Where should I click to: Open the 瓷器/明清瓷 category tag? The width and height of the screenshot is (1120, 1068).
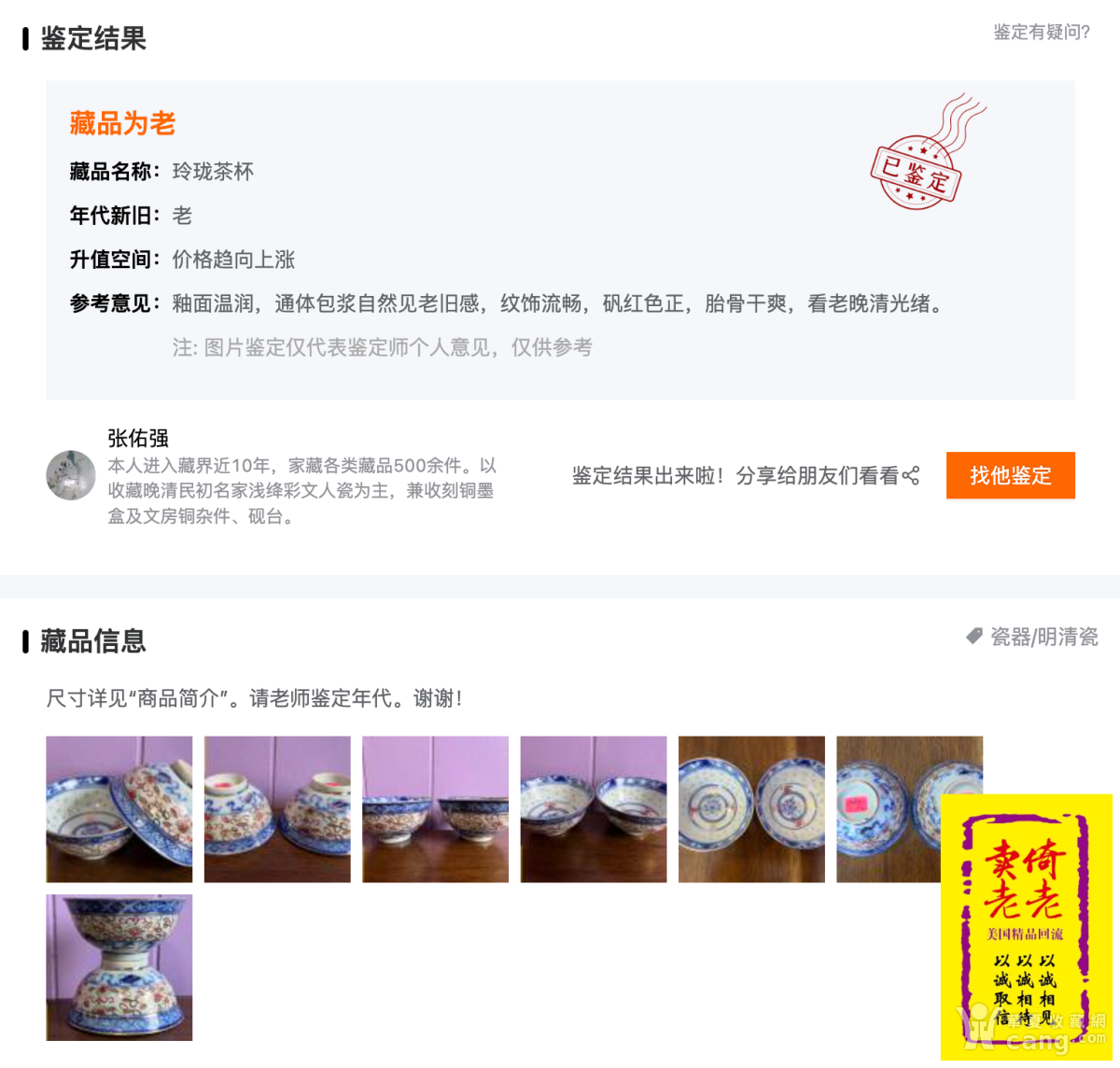tap(1032, 638)
